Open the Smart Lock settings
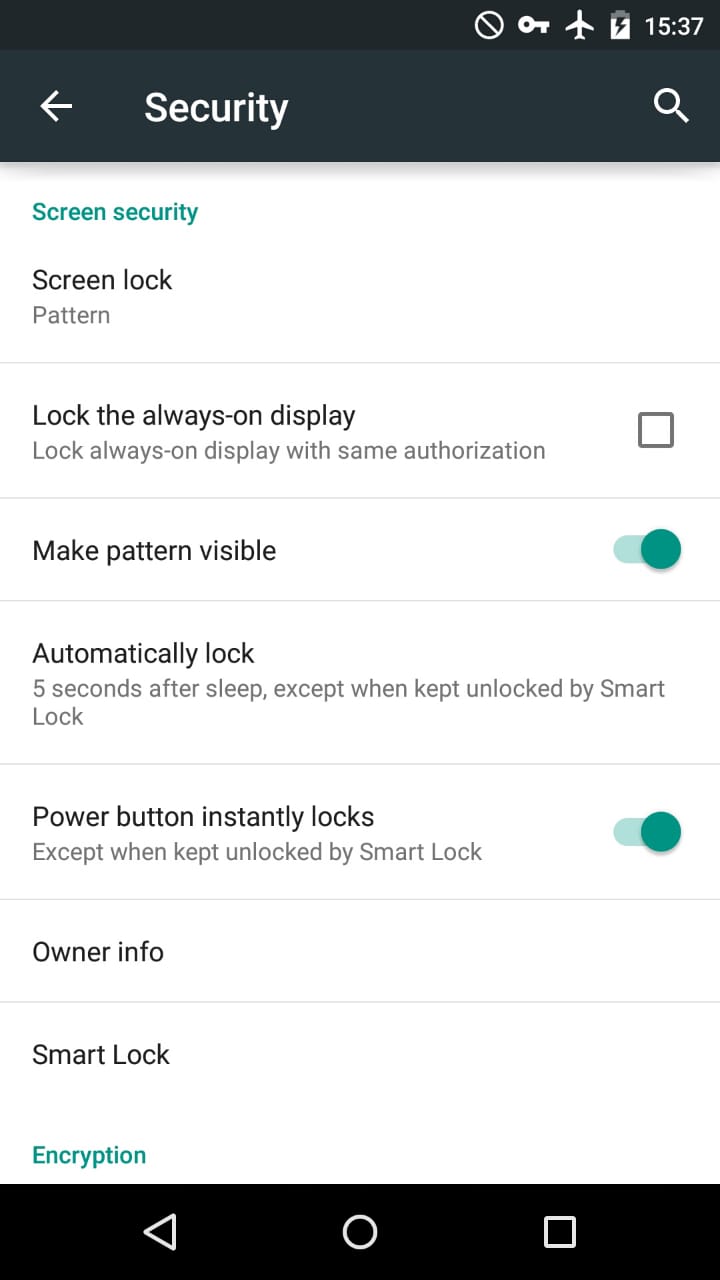 click(101, 1054)
